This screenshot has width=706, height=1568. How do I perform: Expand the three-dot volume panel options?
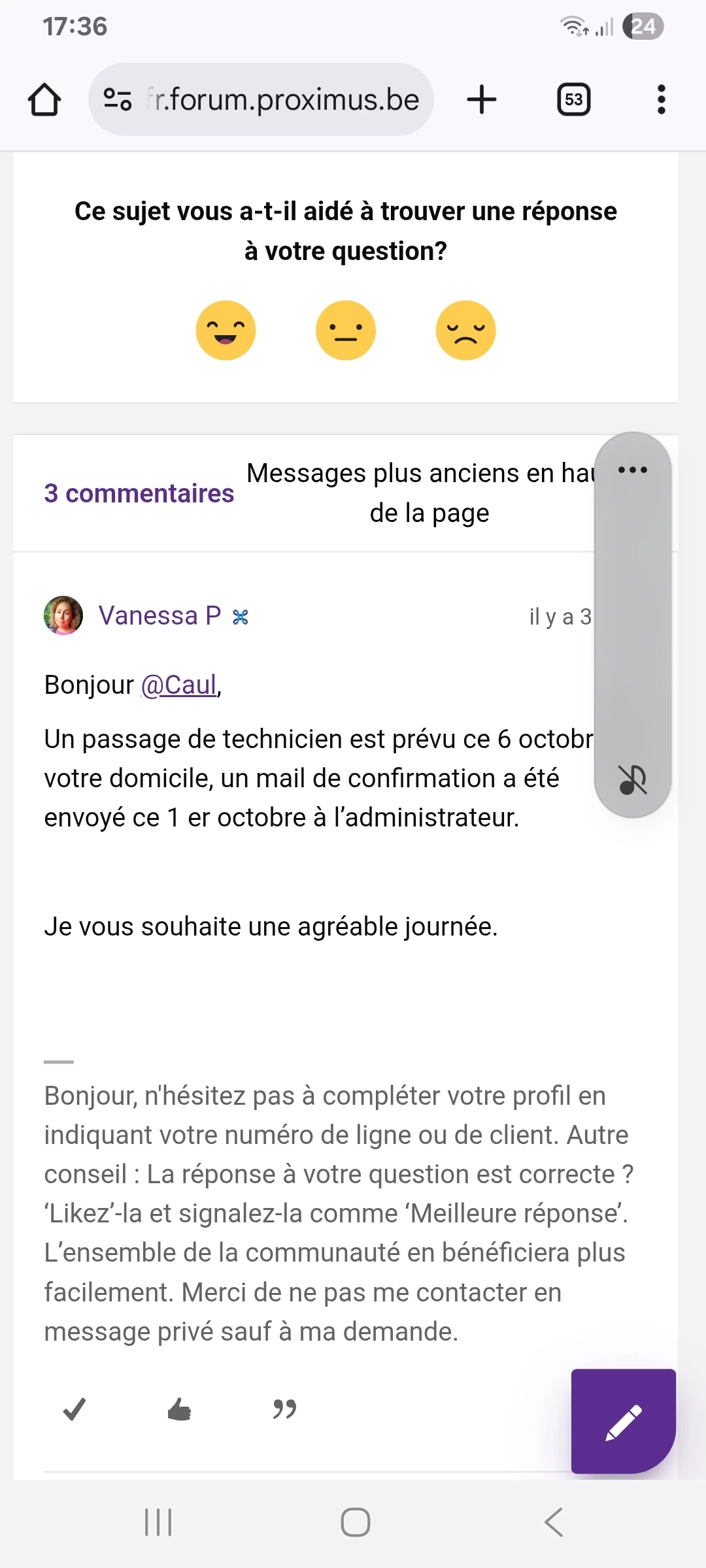[632, 470]
